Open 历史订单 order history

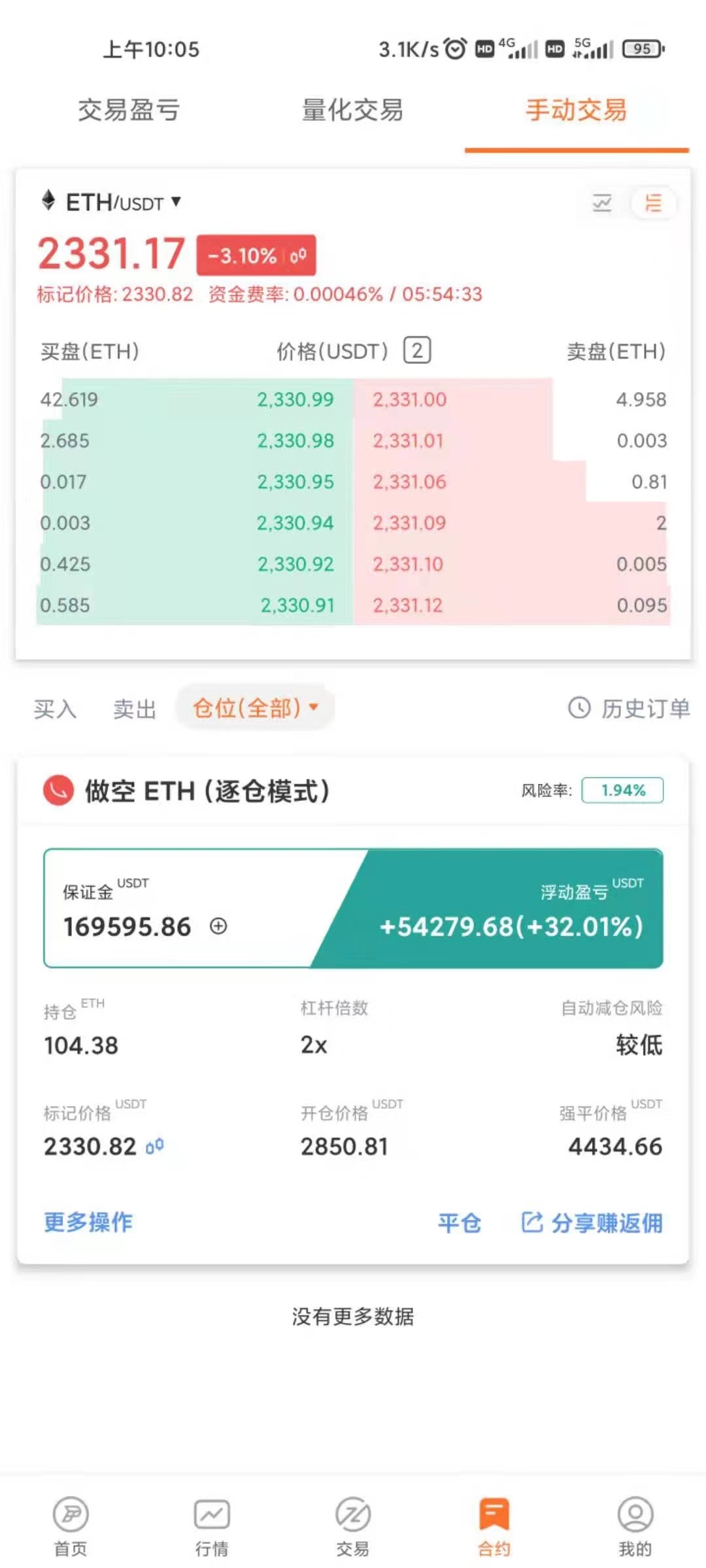tap(629, 708)
